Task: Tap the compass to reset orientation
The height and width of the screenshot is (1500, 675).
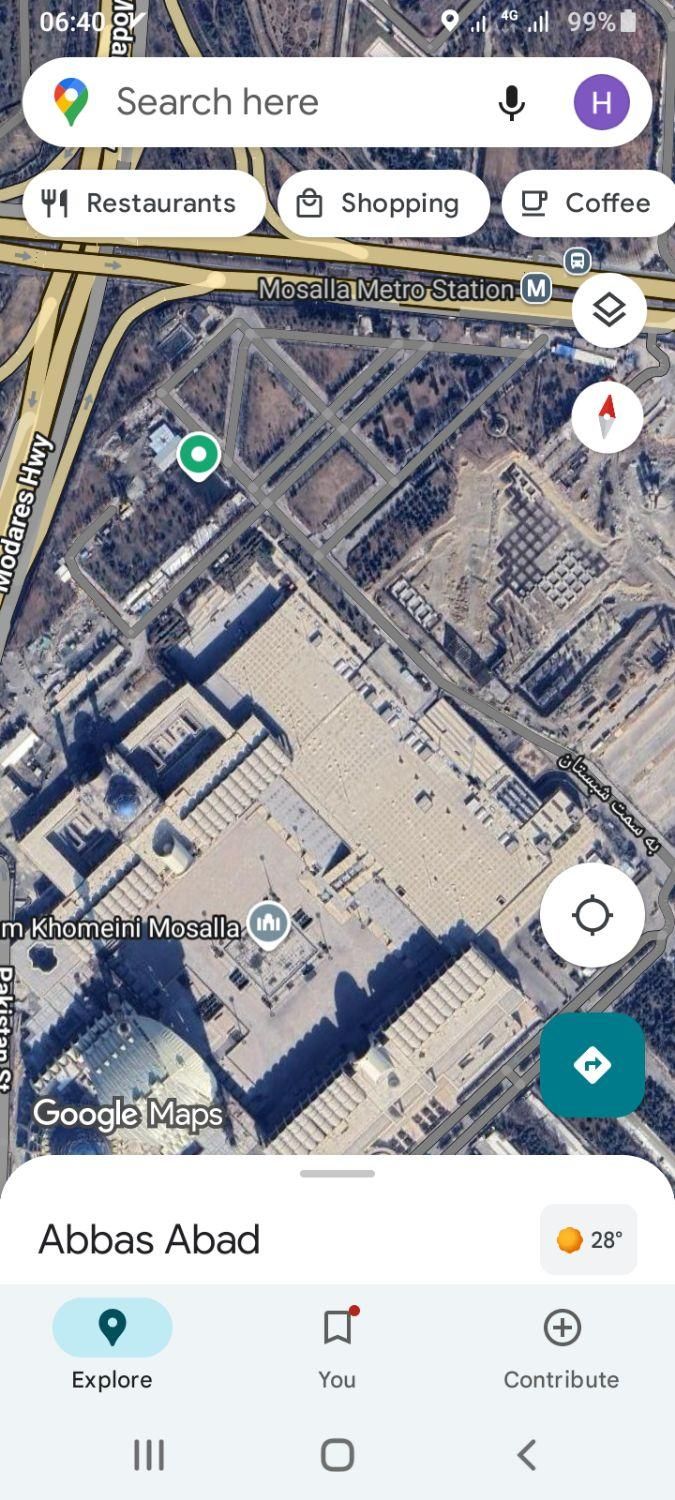Action: click(x=607, y=416)
